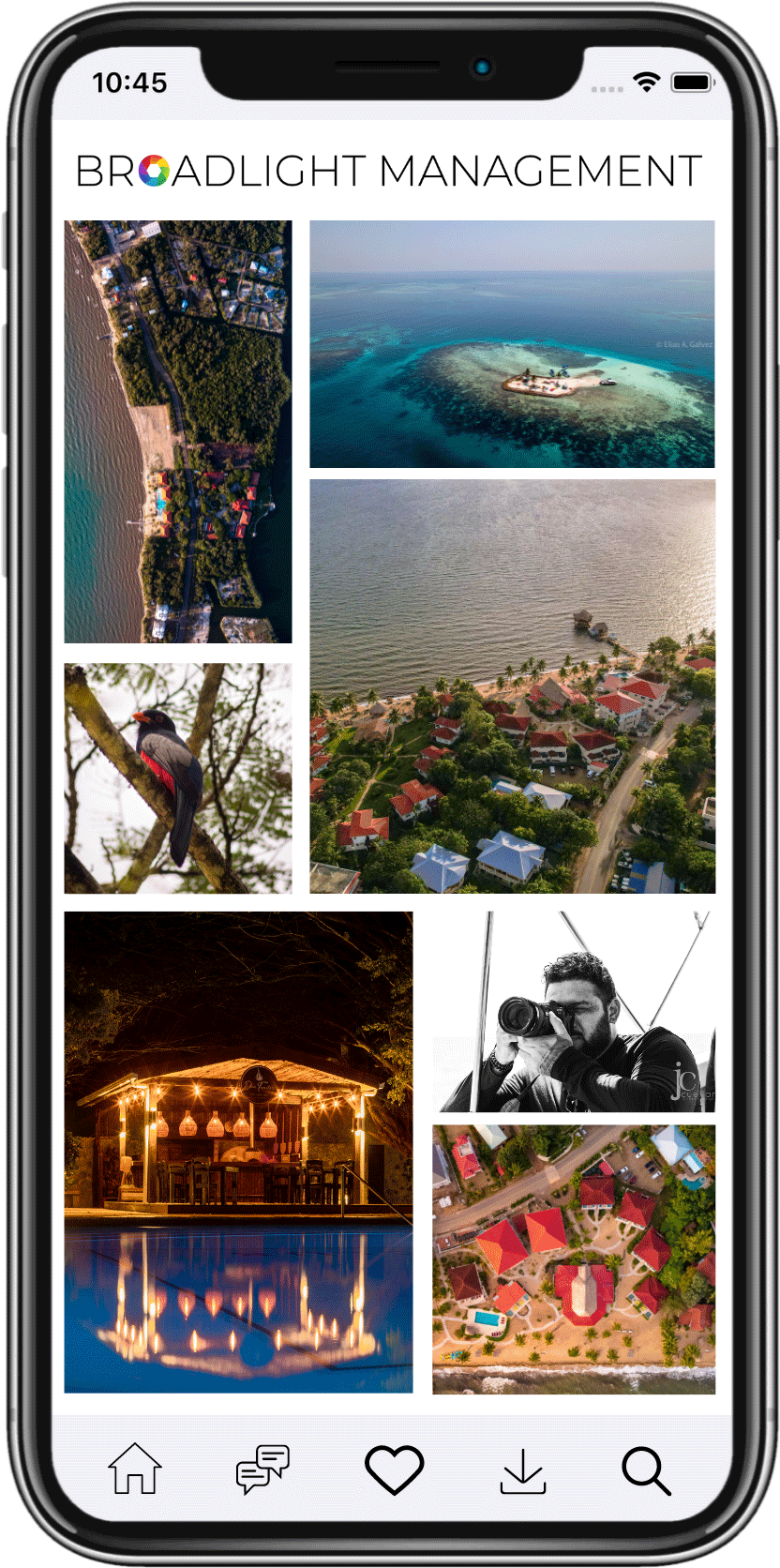Open the top-down beach resort photo
The image size is (780, 1568).
point(574,1259)
